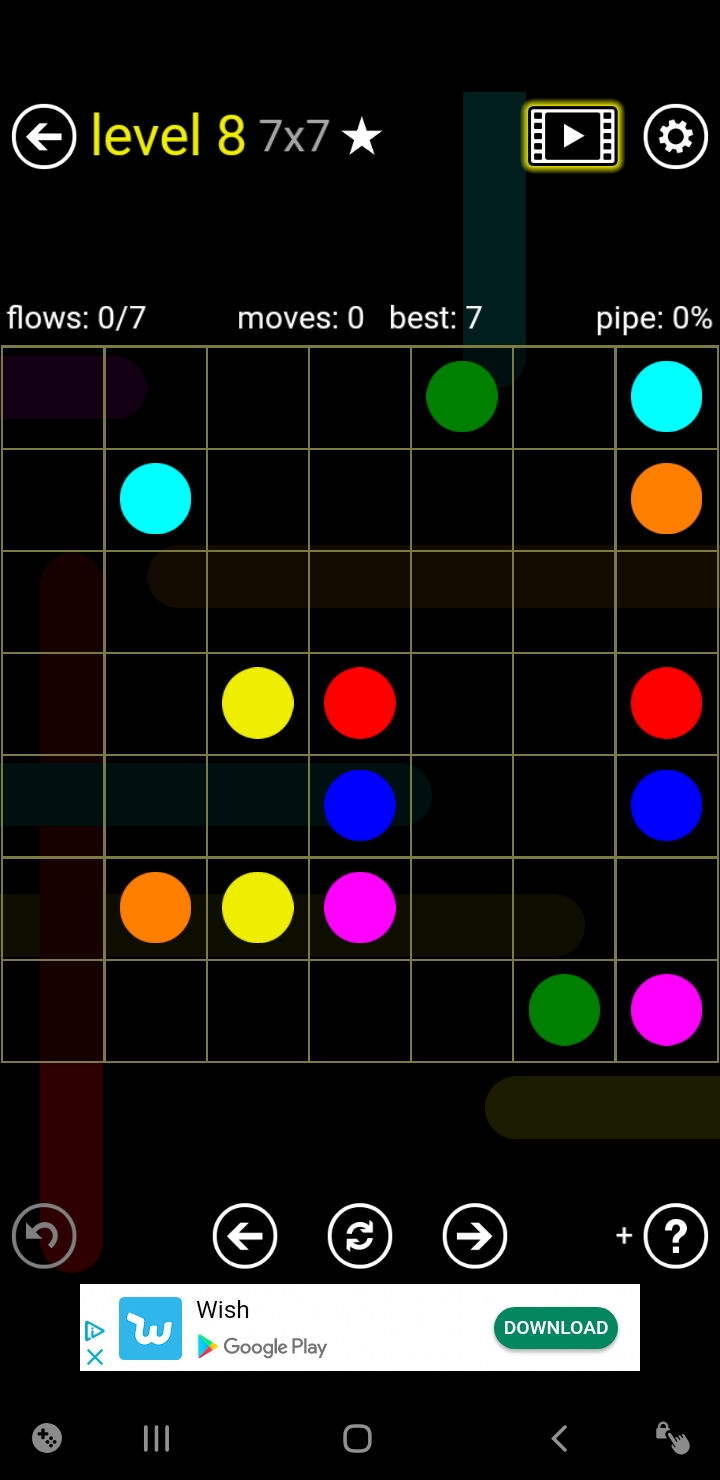Image resolution: width=720 pixels, height=1480 pixels.
Task: Open game settings gear
Action: 675,136
